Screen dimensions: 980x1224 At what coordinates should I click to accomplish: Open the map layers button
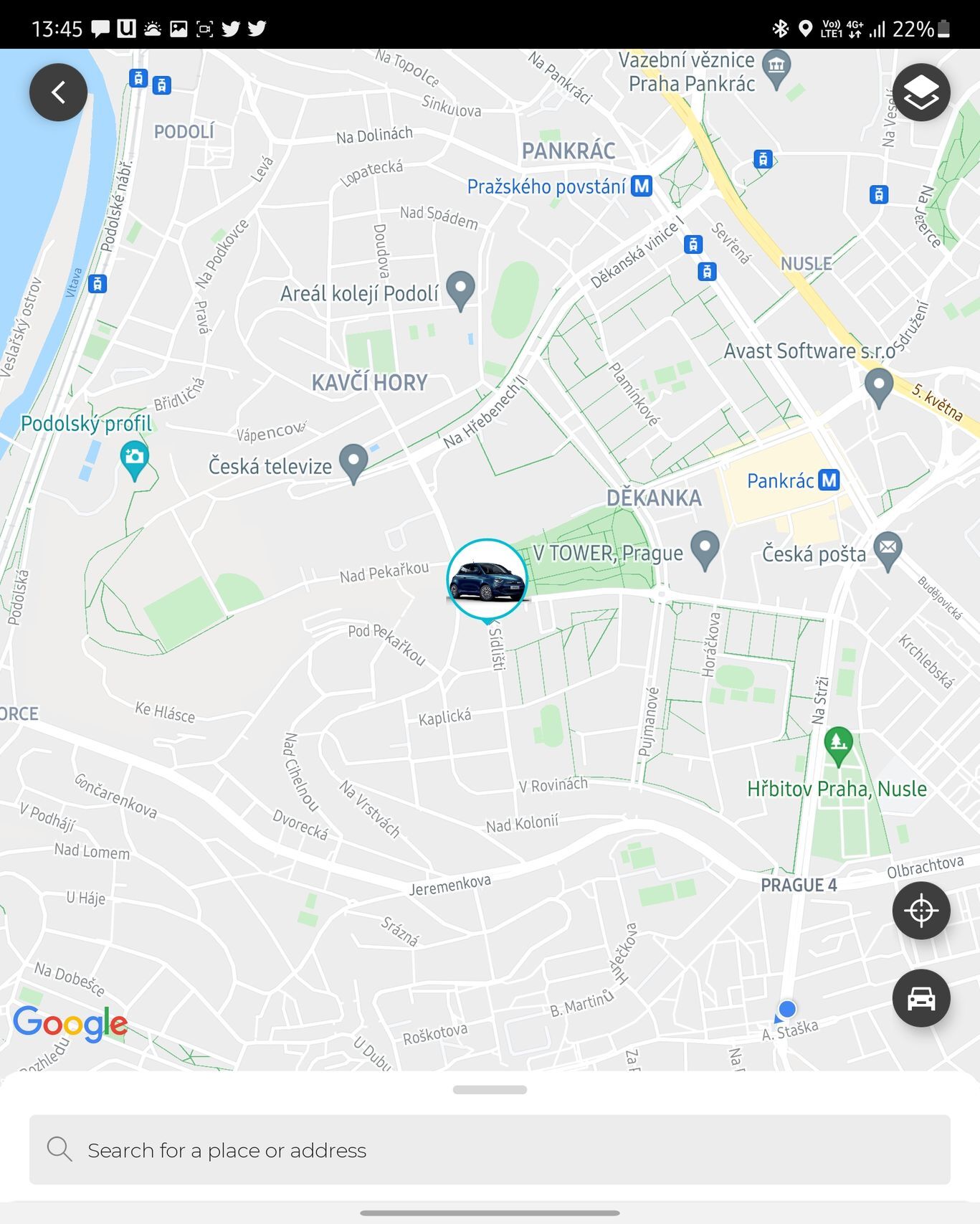coord(920,92)
